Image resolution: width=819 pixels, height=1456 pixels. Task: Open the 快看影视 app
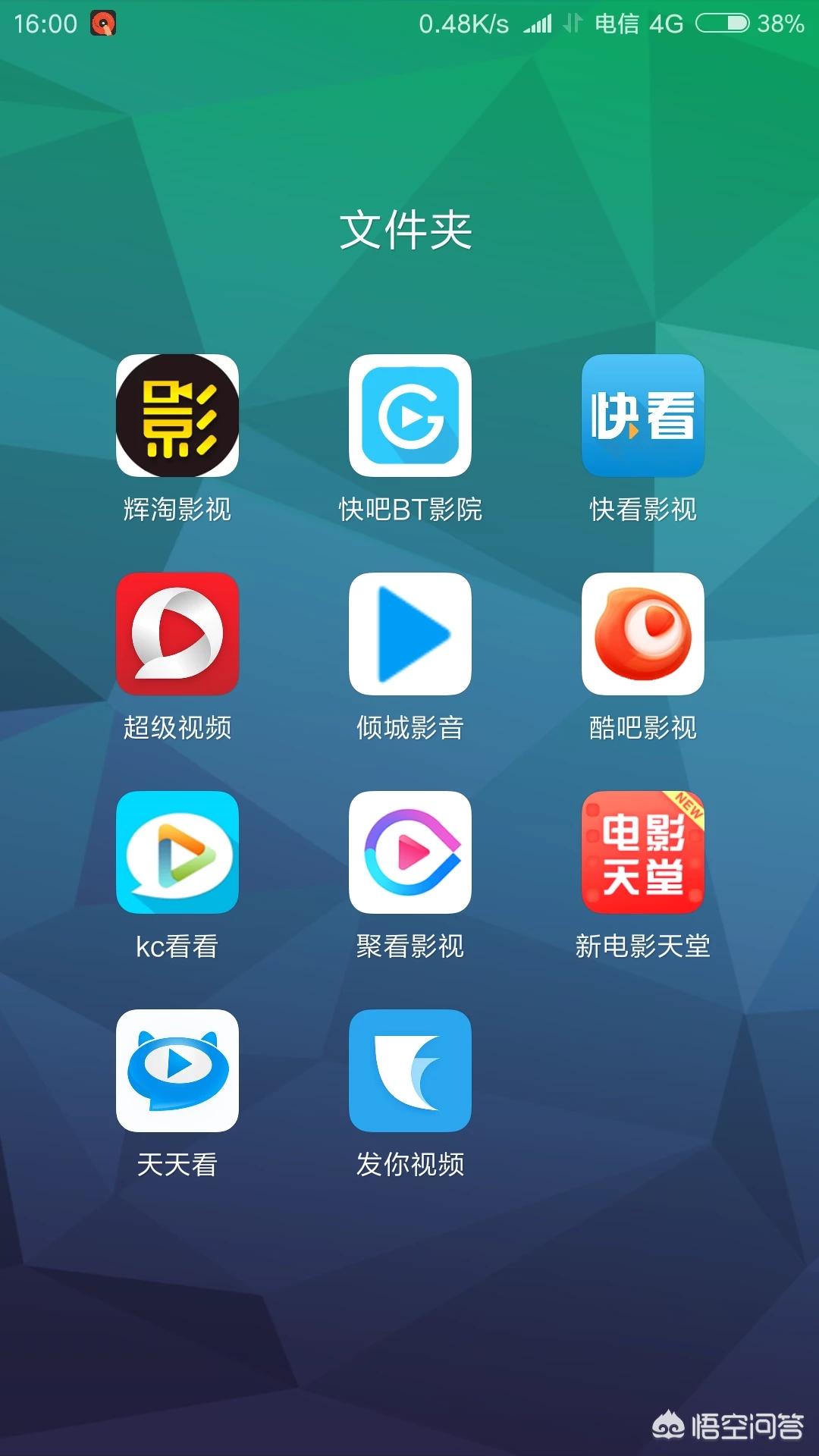[x=643, y=416]
